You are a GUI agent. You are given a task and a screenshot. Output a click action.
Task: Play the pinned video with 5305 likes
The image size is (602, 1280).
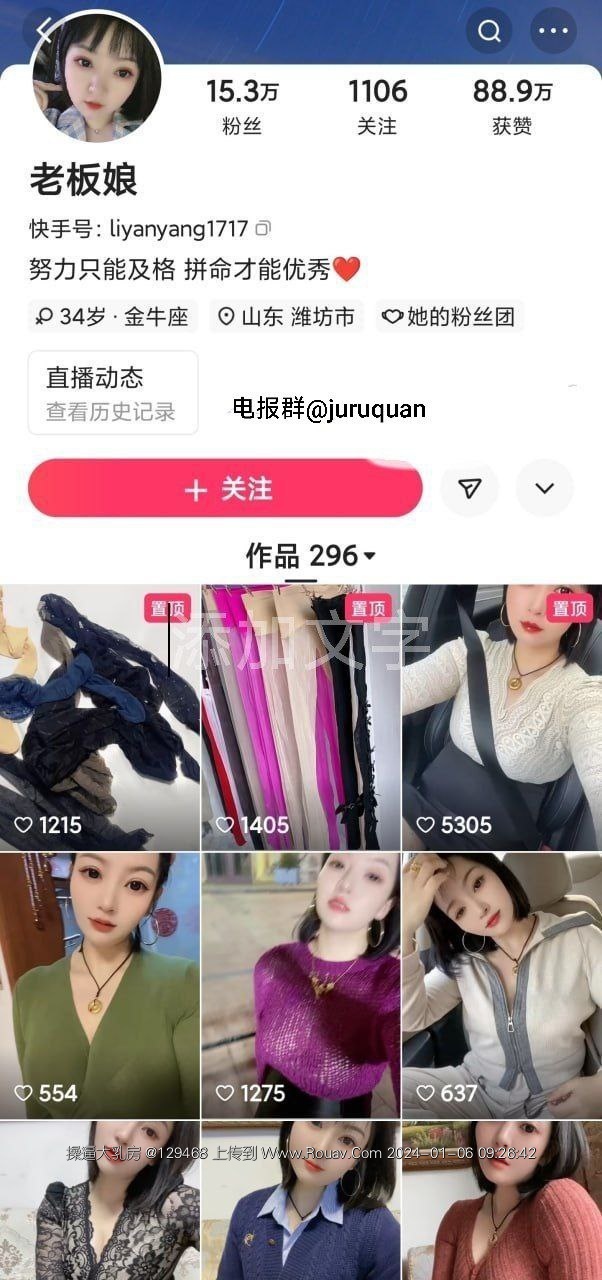pyautogui.click(x=502, y=717)
